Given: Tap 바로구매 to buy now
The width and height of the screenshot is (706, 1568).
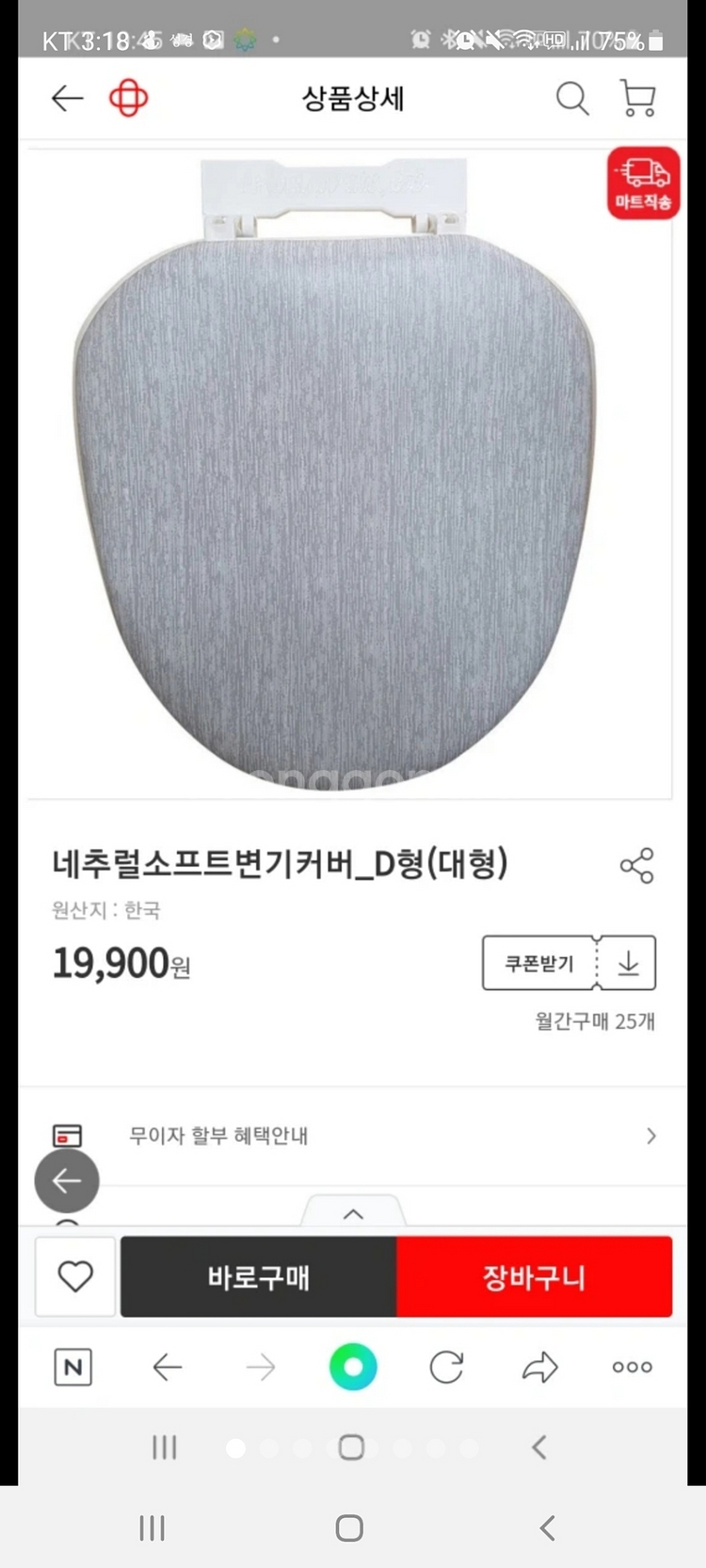Looking at the screenshot, I should (x=258, y=1277).
